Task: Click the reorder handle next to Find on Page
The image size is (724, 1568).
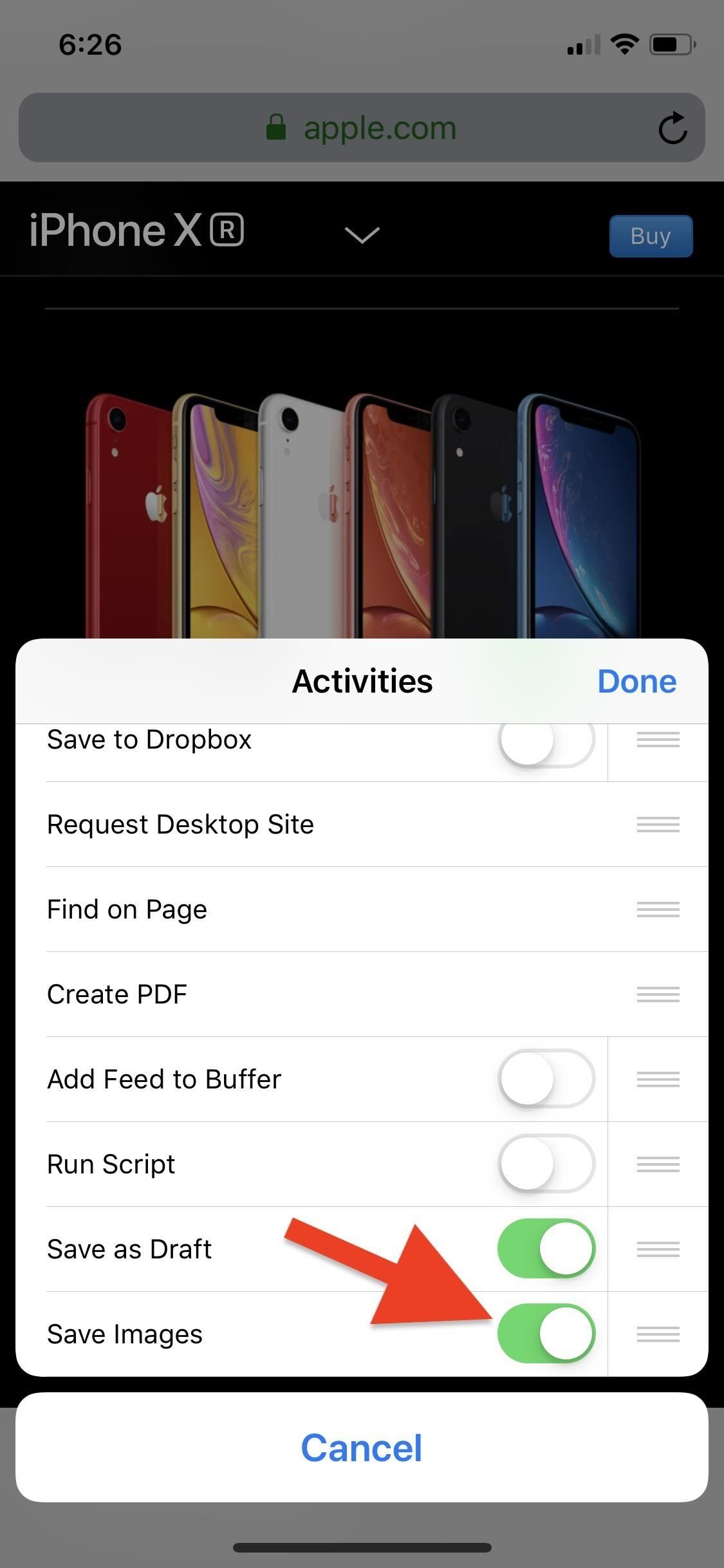Action: click(658, 909)
